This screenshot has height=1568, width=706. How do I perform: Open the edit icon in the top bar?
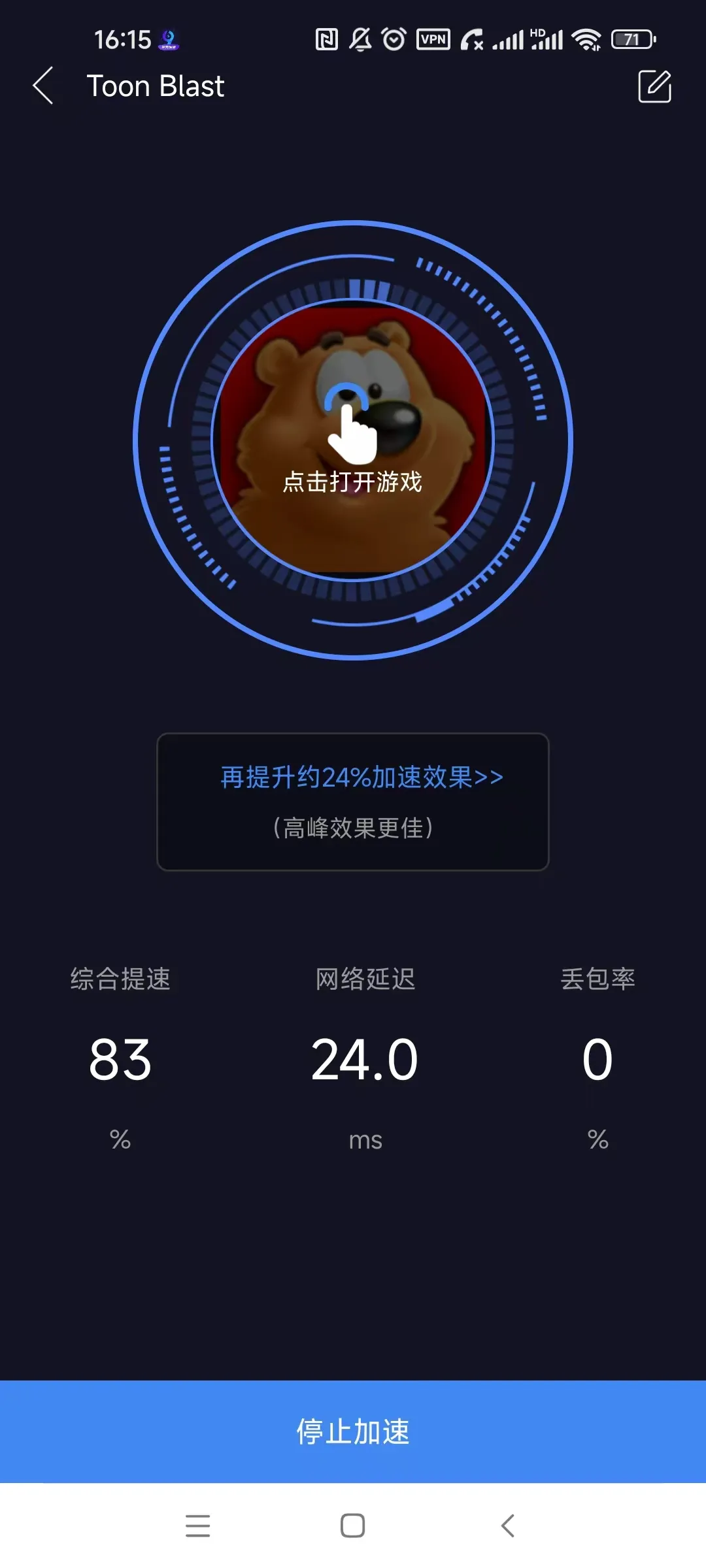[654, 86]
